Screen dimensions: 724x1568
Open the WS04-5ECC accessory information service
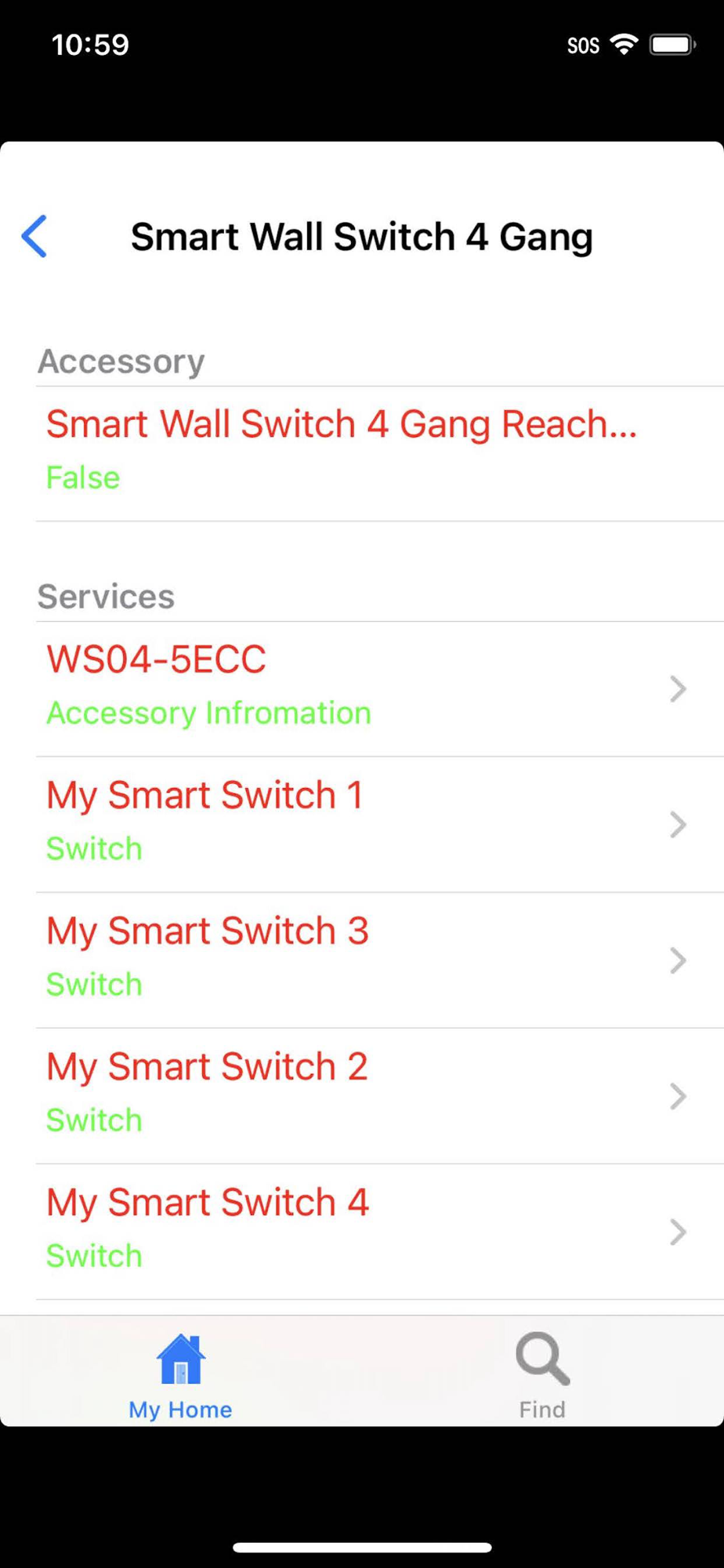(360, 688)
